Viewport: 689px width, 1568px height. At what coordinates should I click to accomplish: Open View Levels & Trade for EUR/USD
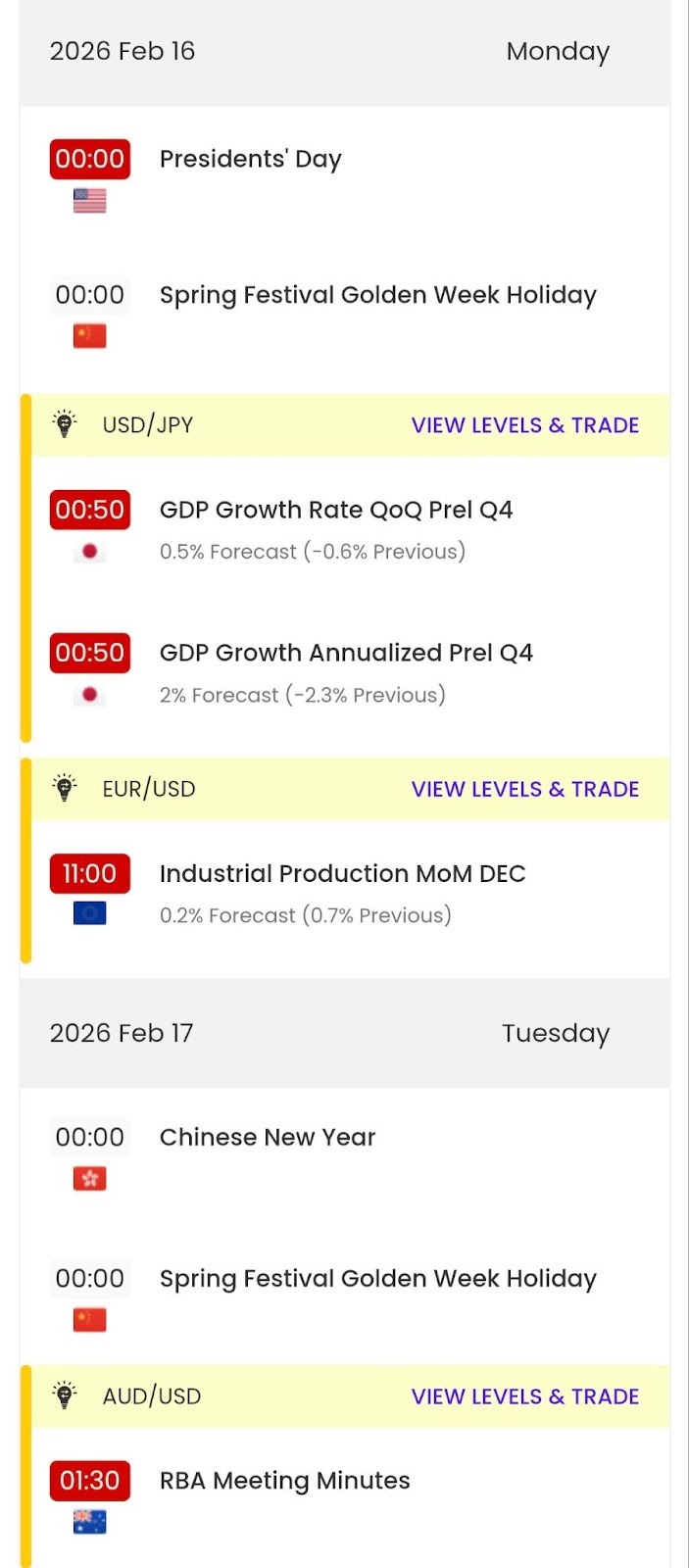click(x=524, y=789)
